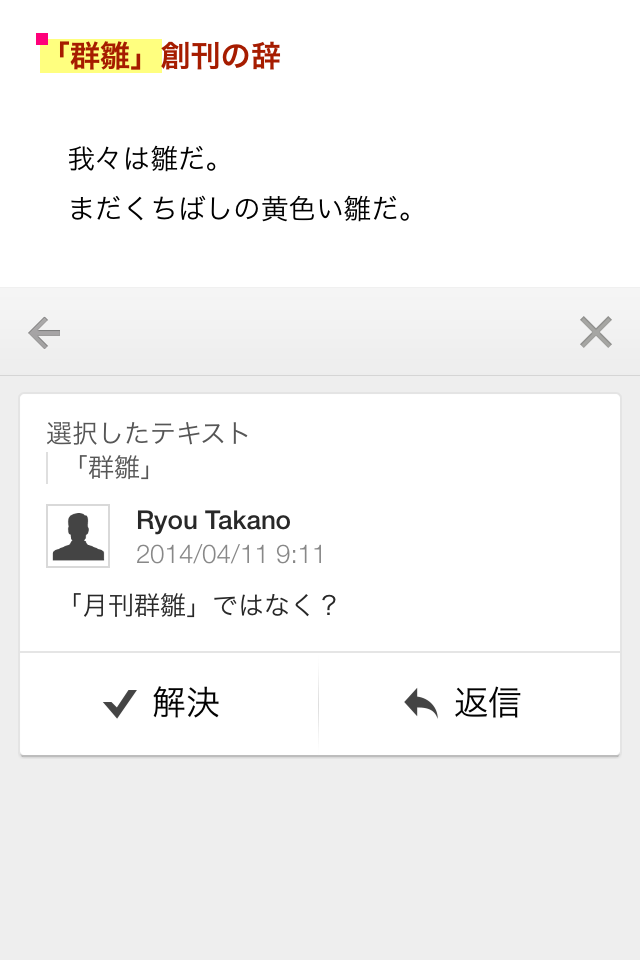Go back with the left arrow
The width and height of the screenshot is (640, 960).
pyautogui.click(x=44, y=332)
